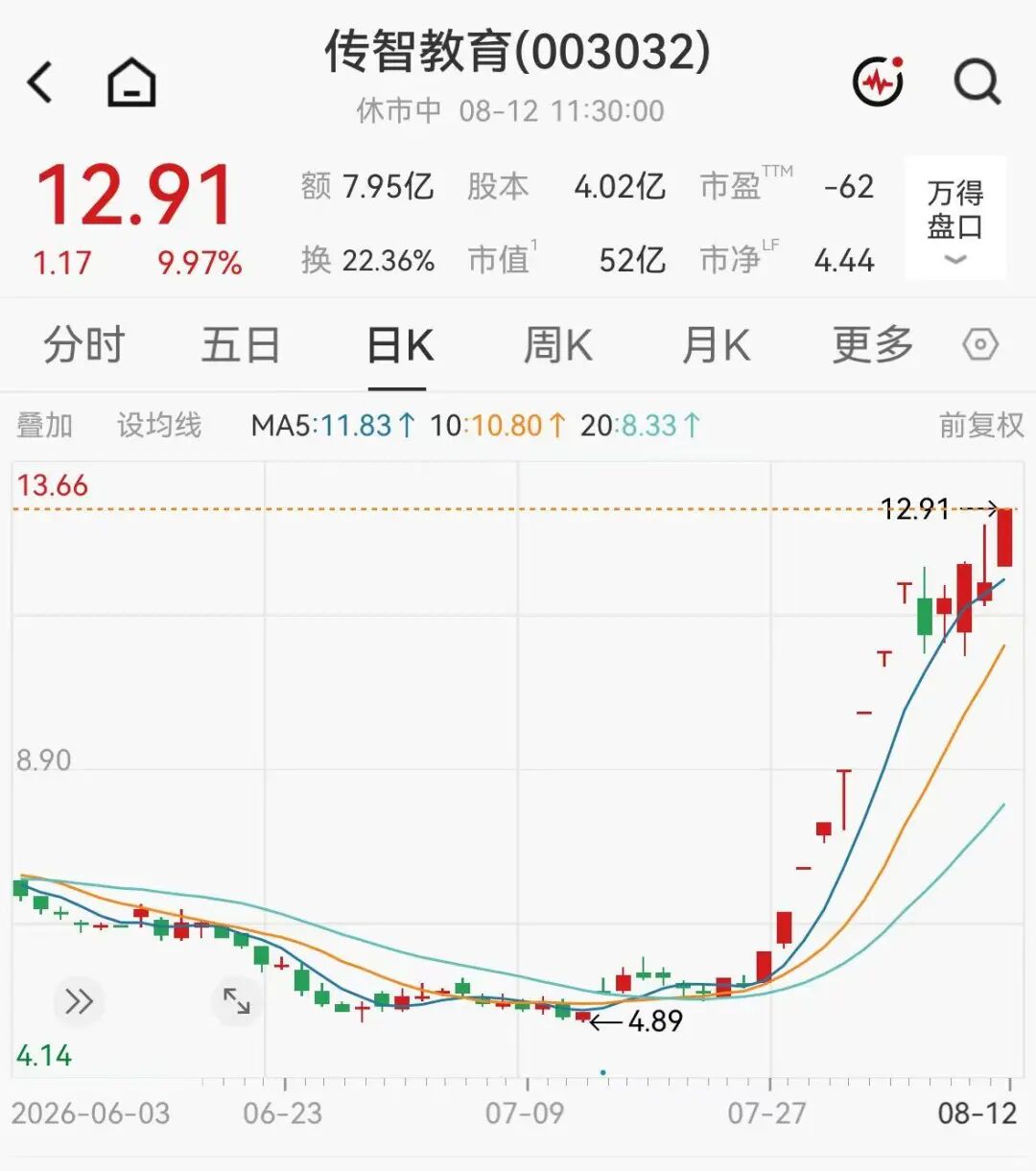Select the 日K tab
Screen dimensions: 1036x1171
(399, 345)
